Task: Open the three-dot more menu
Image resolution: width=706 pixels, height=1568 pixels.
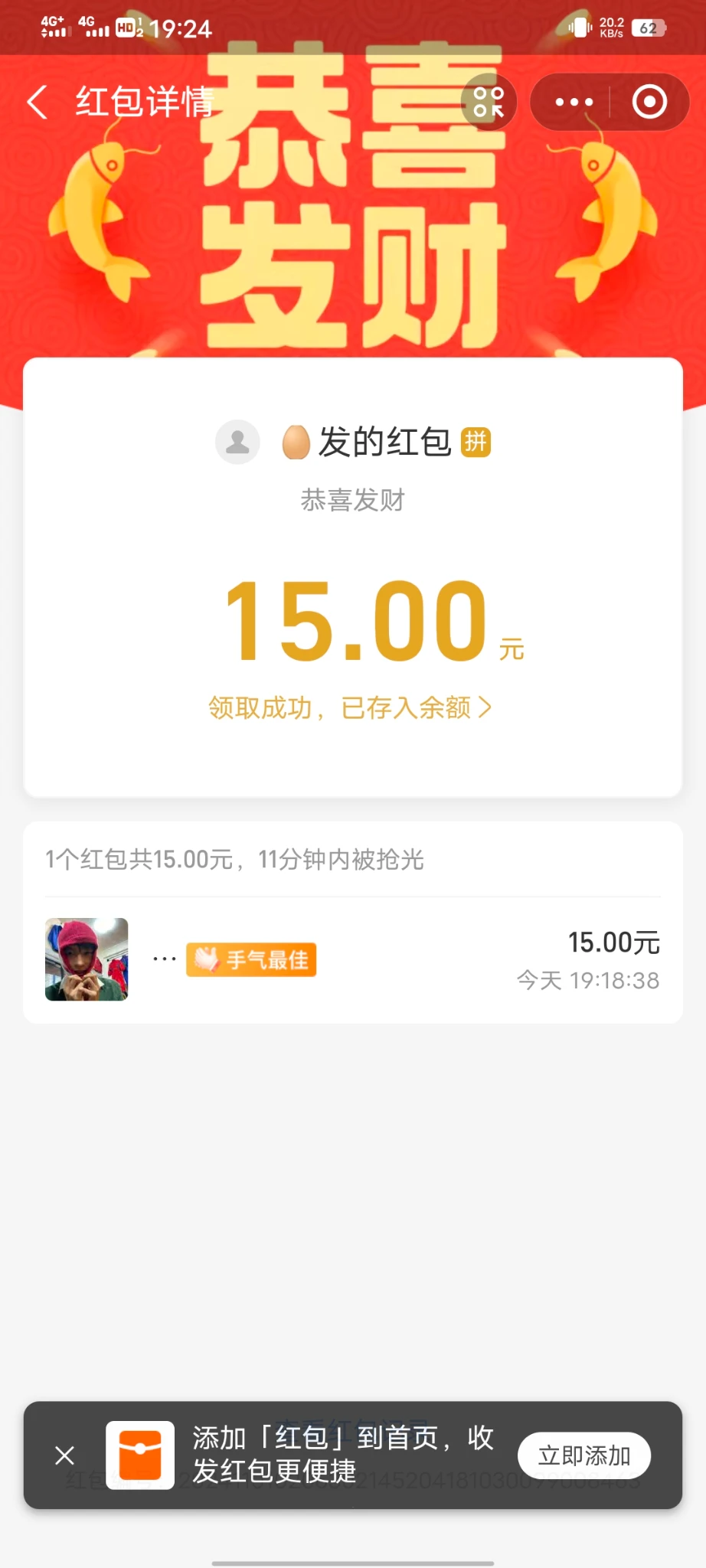Action: [574, 102]
